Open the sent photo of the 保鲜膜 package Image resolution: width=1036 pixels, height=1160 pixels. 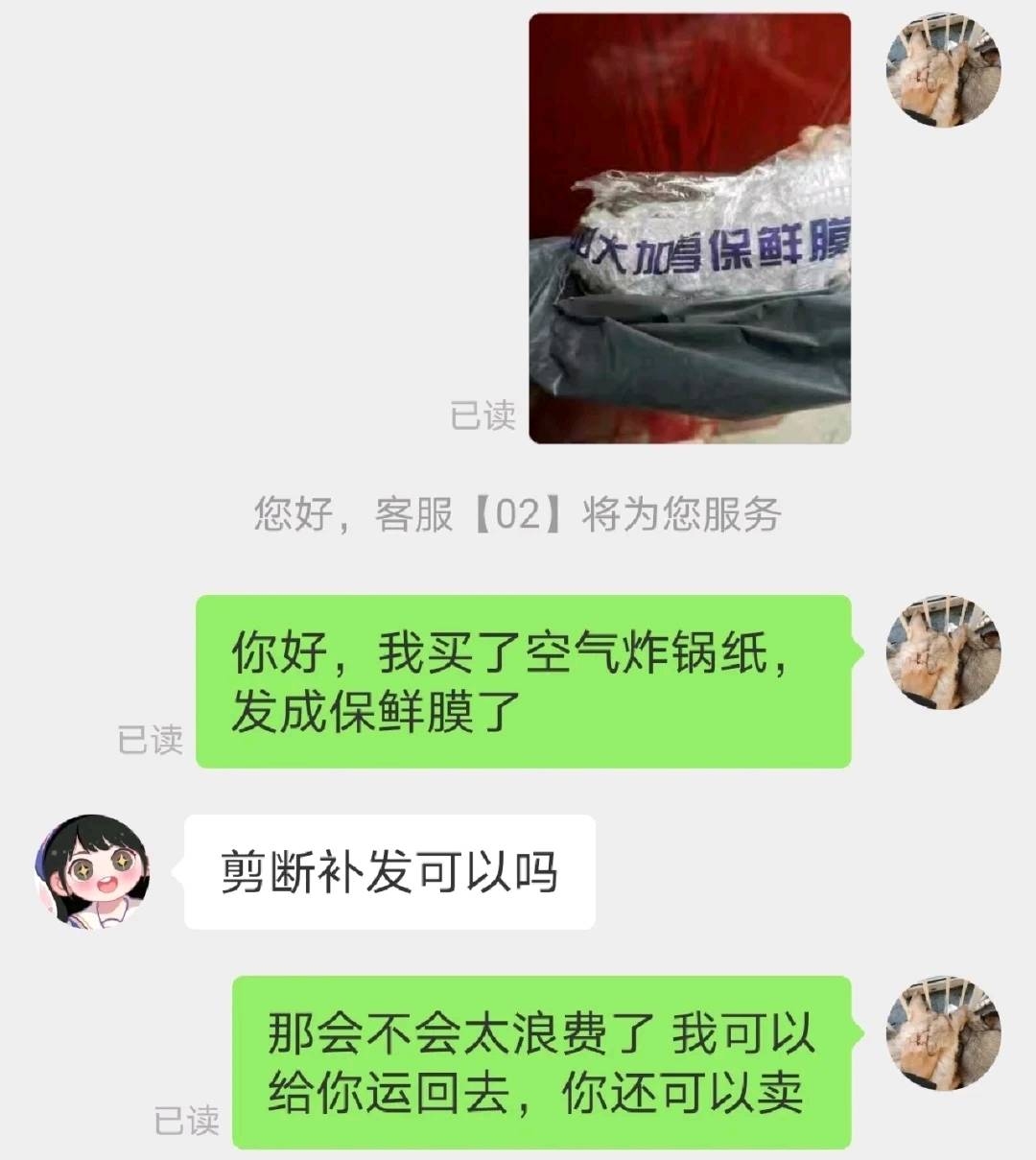(690, 228)
